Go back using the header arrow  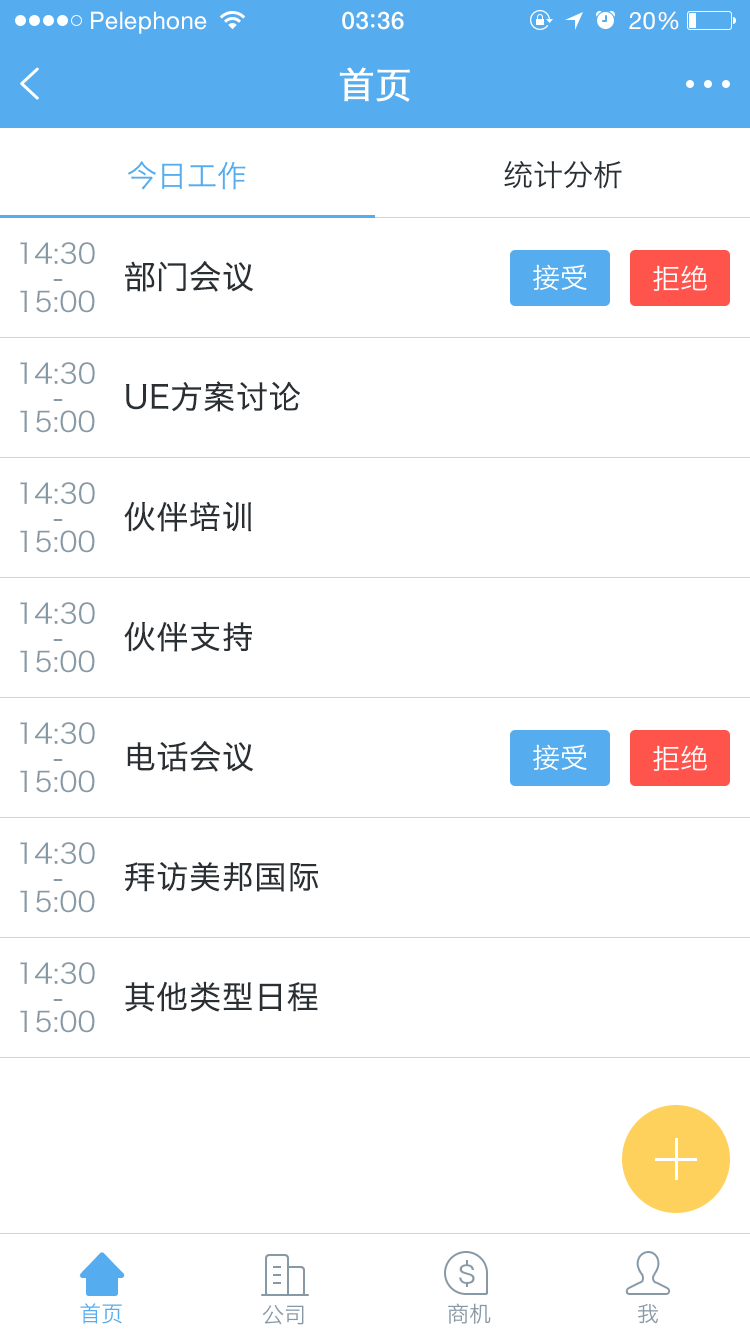(30, 84)
